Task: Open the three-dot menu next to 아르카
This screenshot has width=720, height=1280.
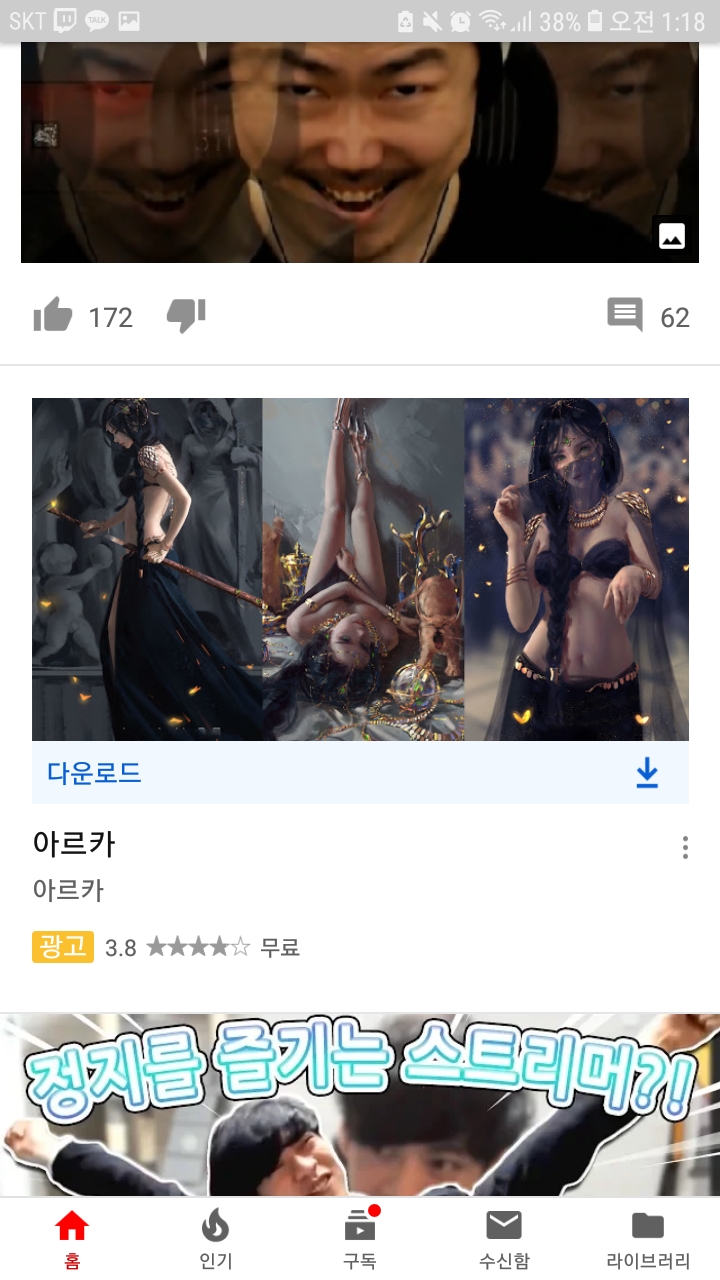Action: [685, 847]
